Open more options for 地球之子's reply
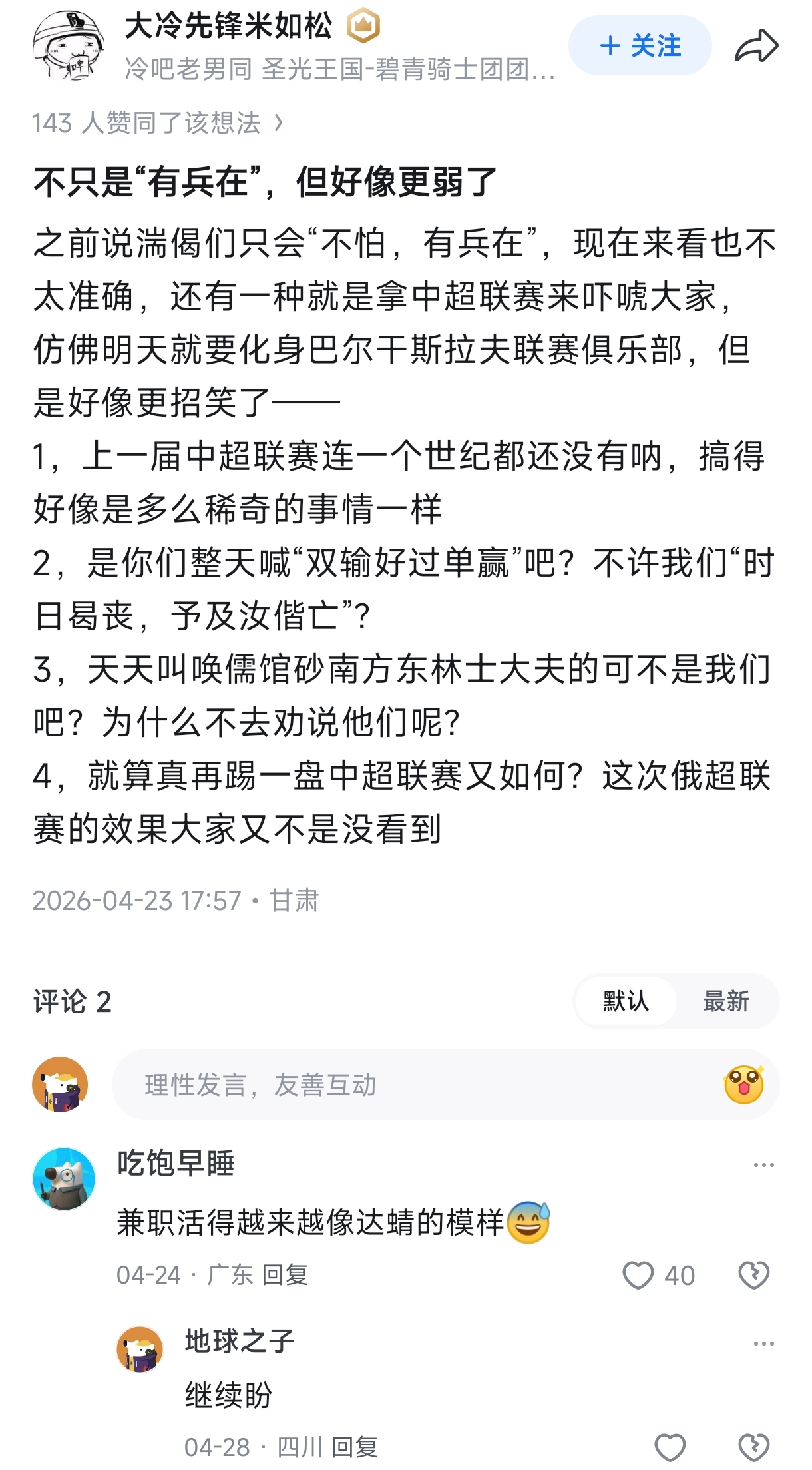 pyautogui.click(x=763, y=1344)
